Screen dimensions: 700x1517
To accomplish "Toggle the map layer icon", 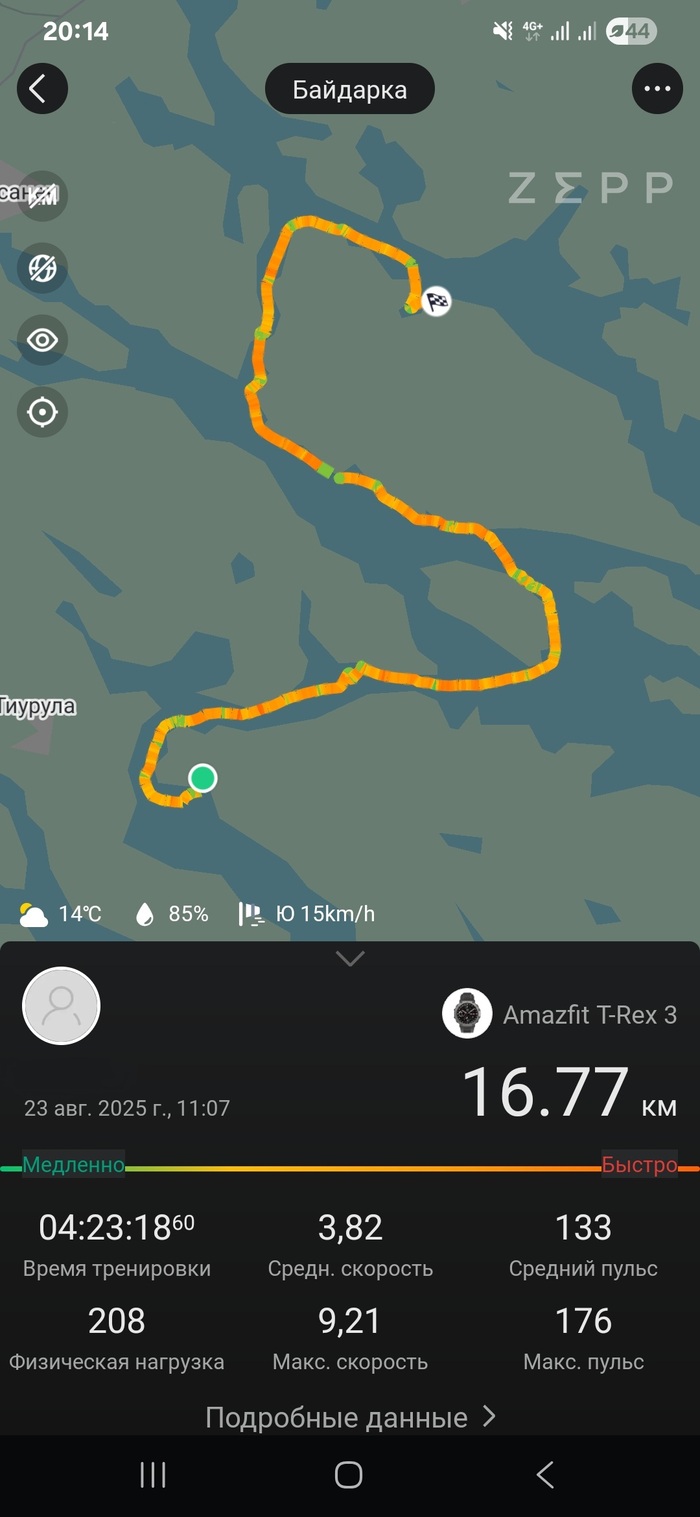I will coord(42,268).
